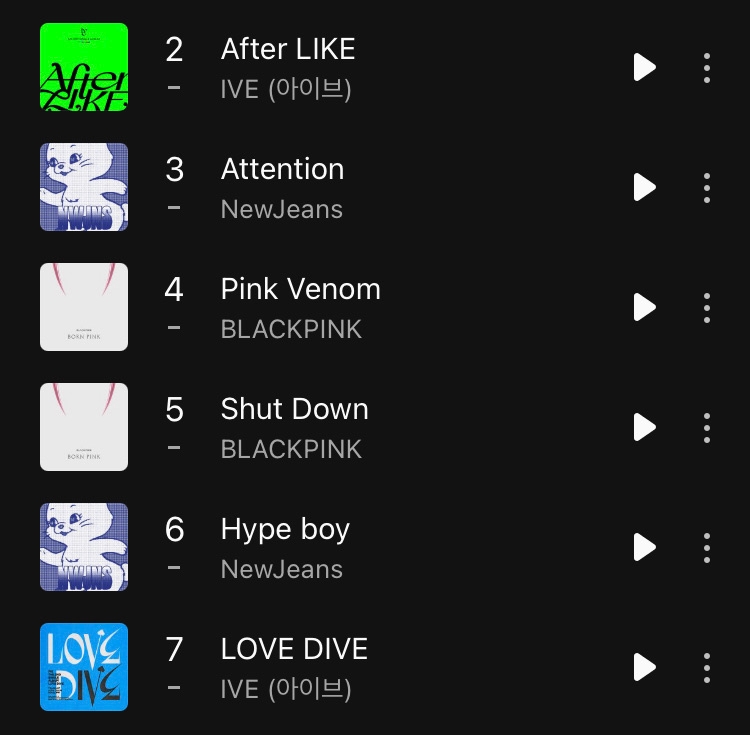Open more options for After LIKE
Viewport: 750px width, 735px height.
[707, 67]
